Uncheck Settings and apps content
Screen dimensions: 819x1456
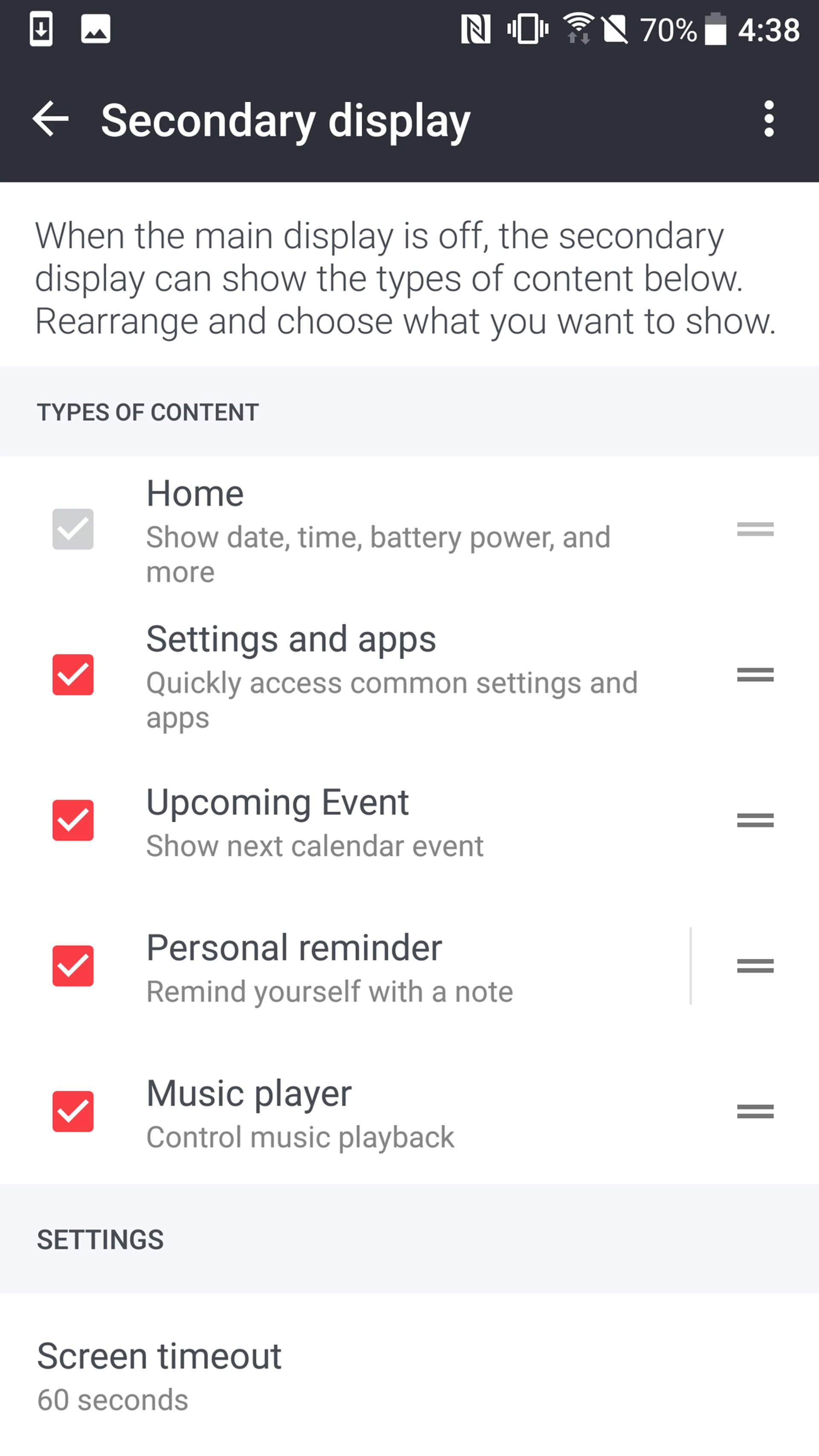click(73, 674)
